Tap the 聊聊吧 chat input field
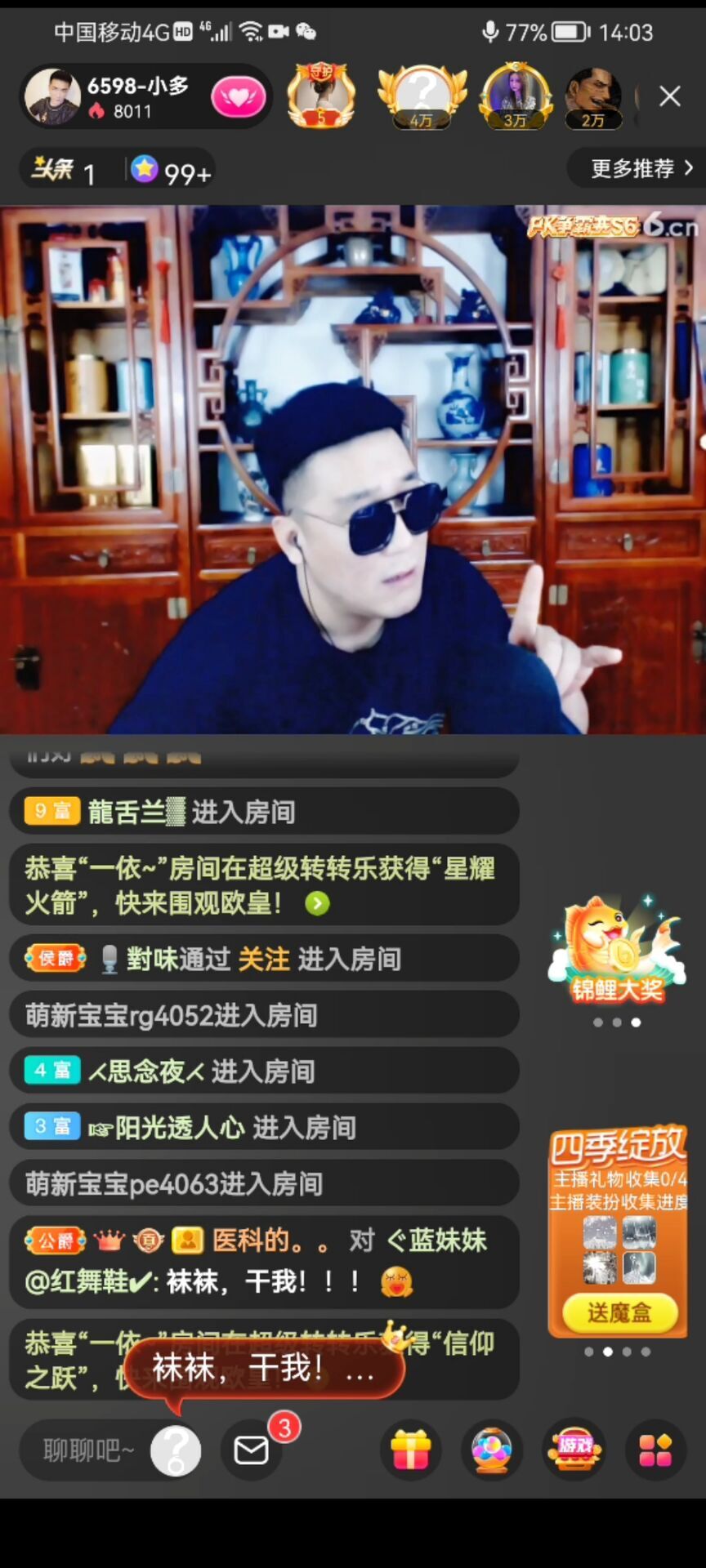Viewport: 706px width, 1568px height. [88, 1450]
